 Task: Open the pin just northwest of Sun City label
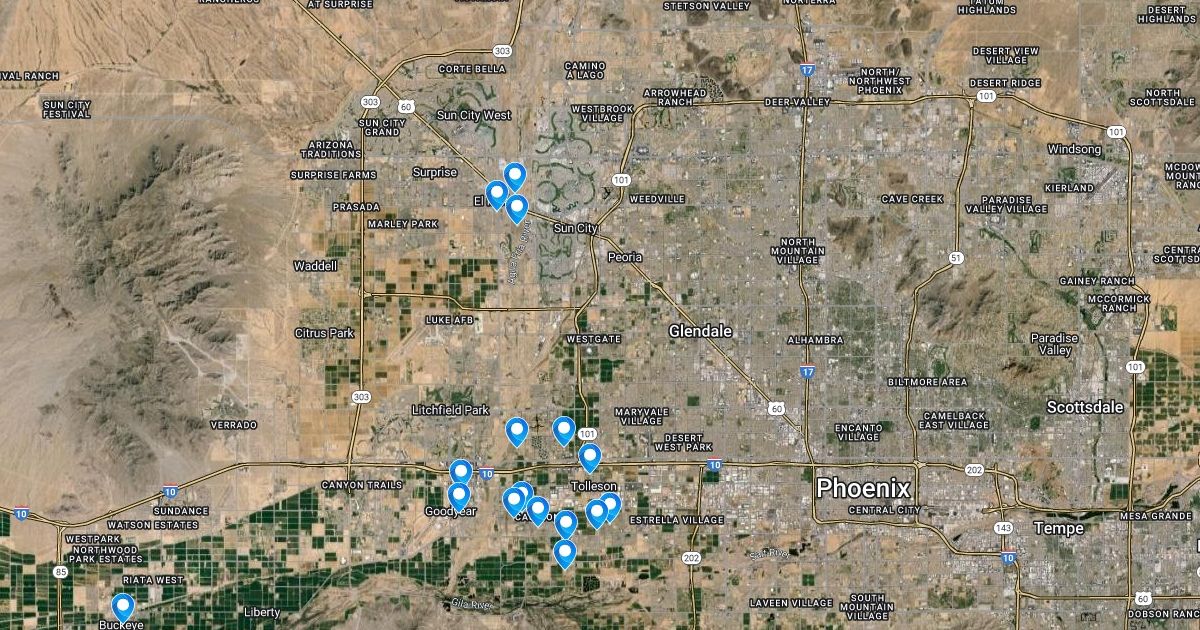517,208
